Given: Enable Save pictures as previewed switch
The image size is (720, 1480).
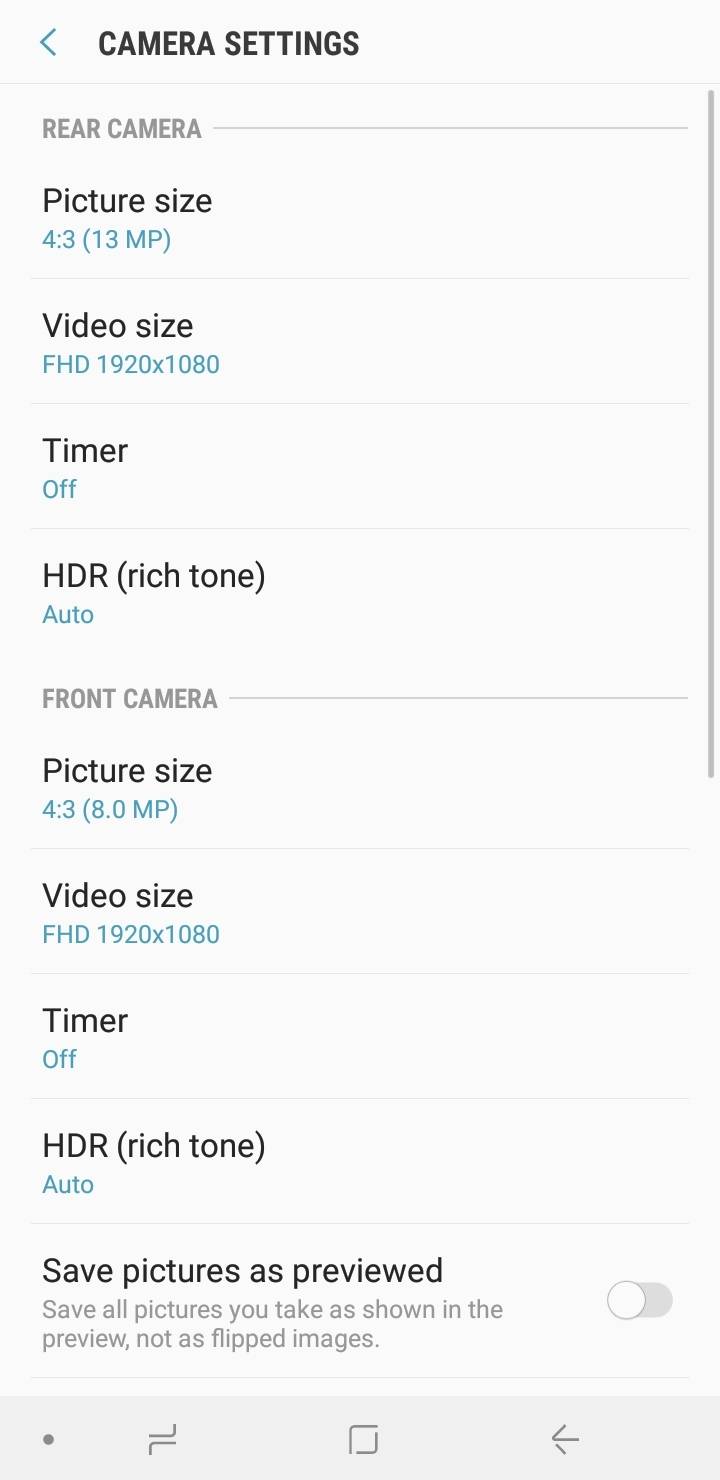Looking at the screenshot, I should click(x=640, y=1301).
